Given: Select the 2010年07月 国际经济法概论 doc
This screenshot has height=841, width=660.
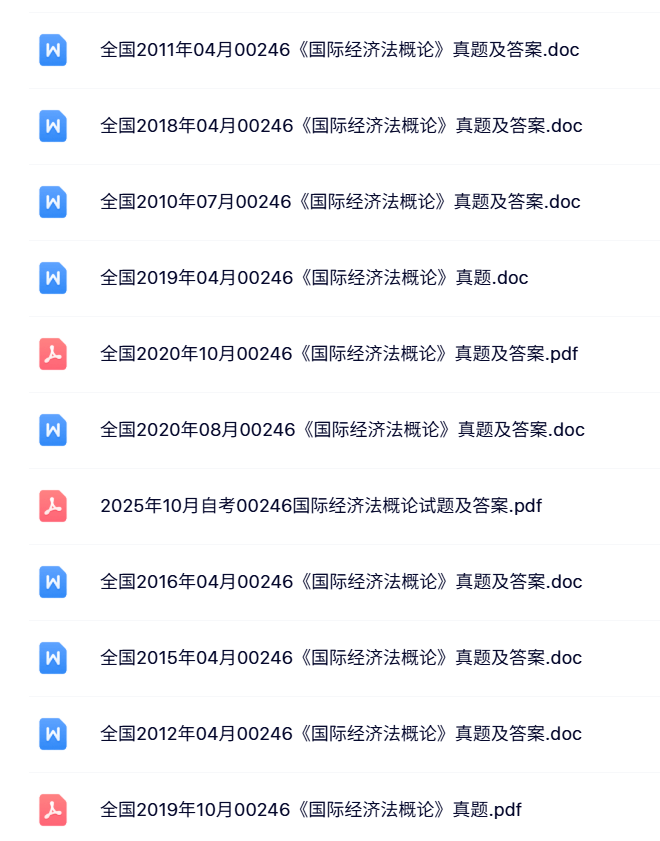Looking at the screenshot, I should click(340, 202).
